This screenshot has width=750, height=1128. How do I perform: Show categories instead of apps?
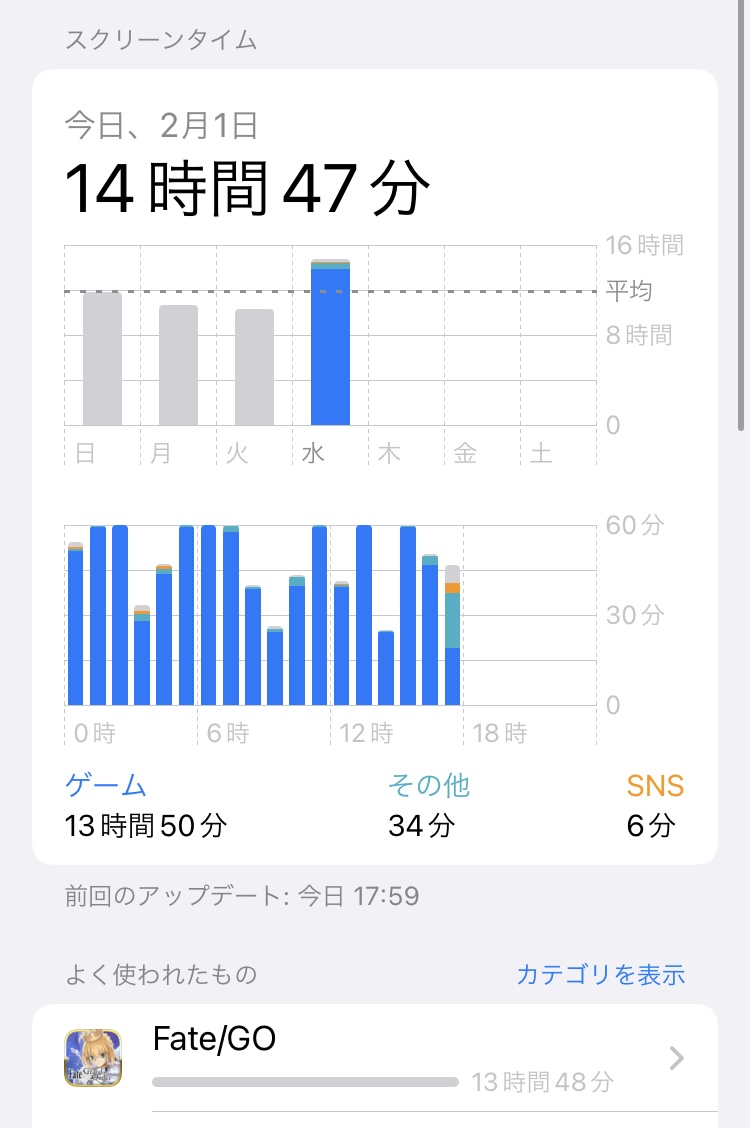click(600, 974)
